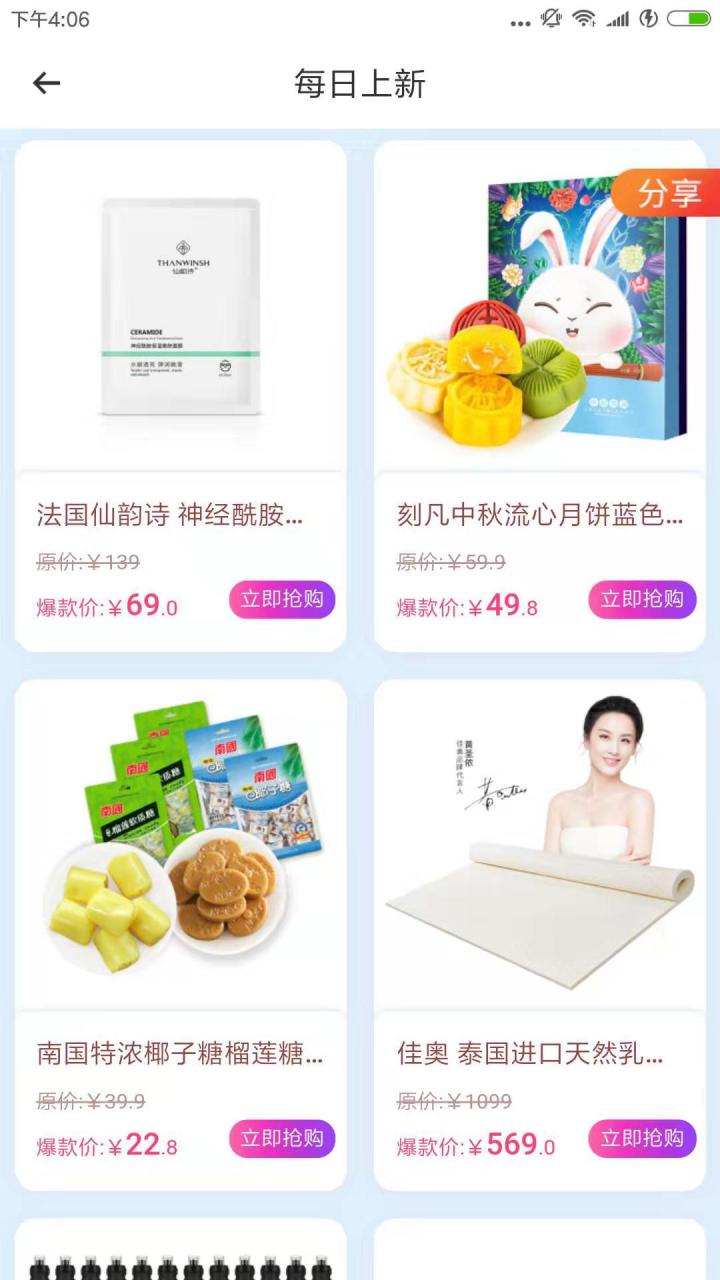Go back using the arrow icon
720x1280 pixels.
[47, 83]
